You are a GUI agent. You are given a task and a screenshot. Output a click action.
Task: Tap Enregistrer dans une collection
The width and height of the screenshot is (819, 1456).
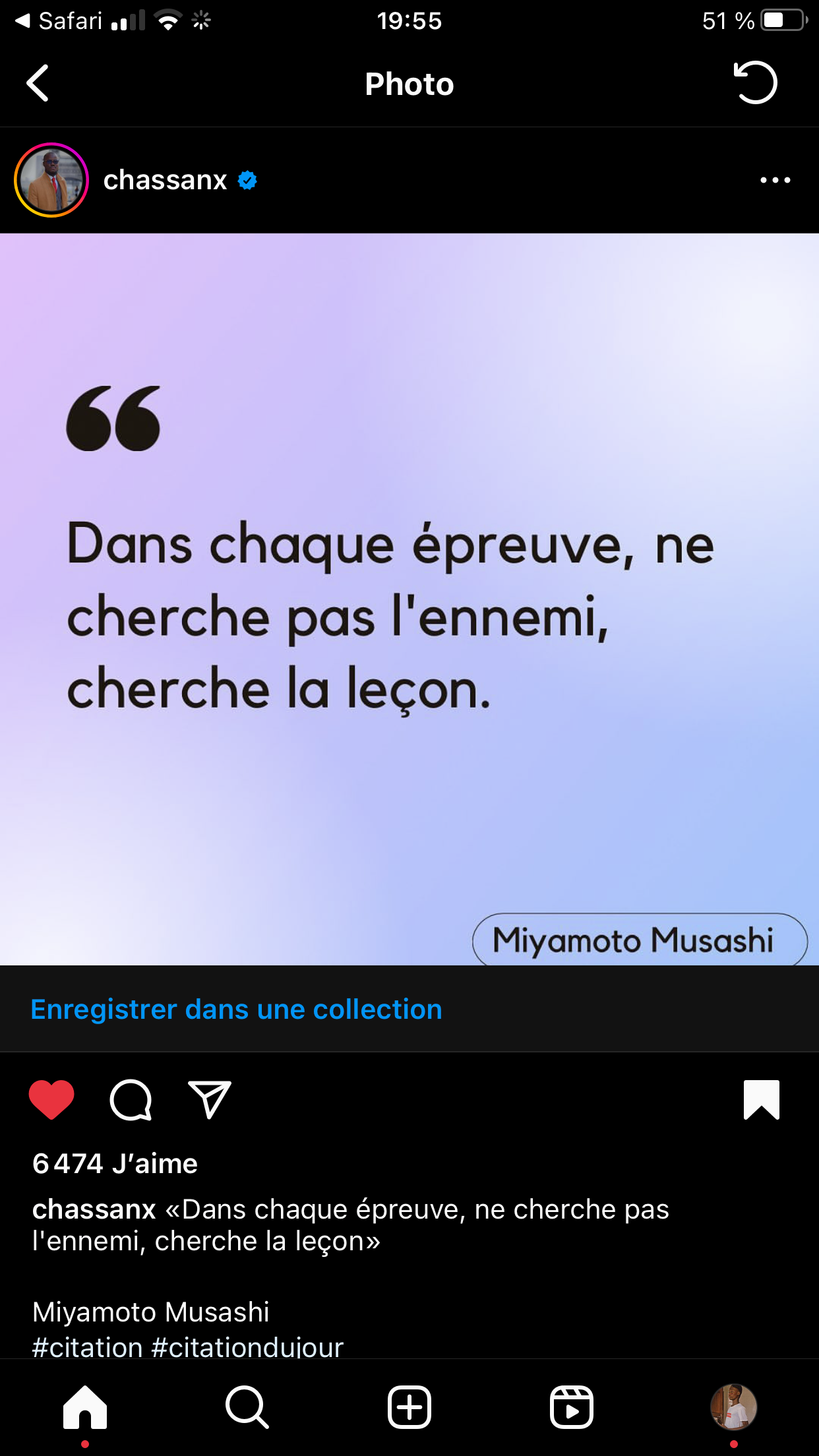pyautogui.click(x=236, y=1010)
